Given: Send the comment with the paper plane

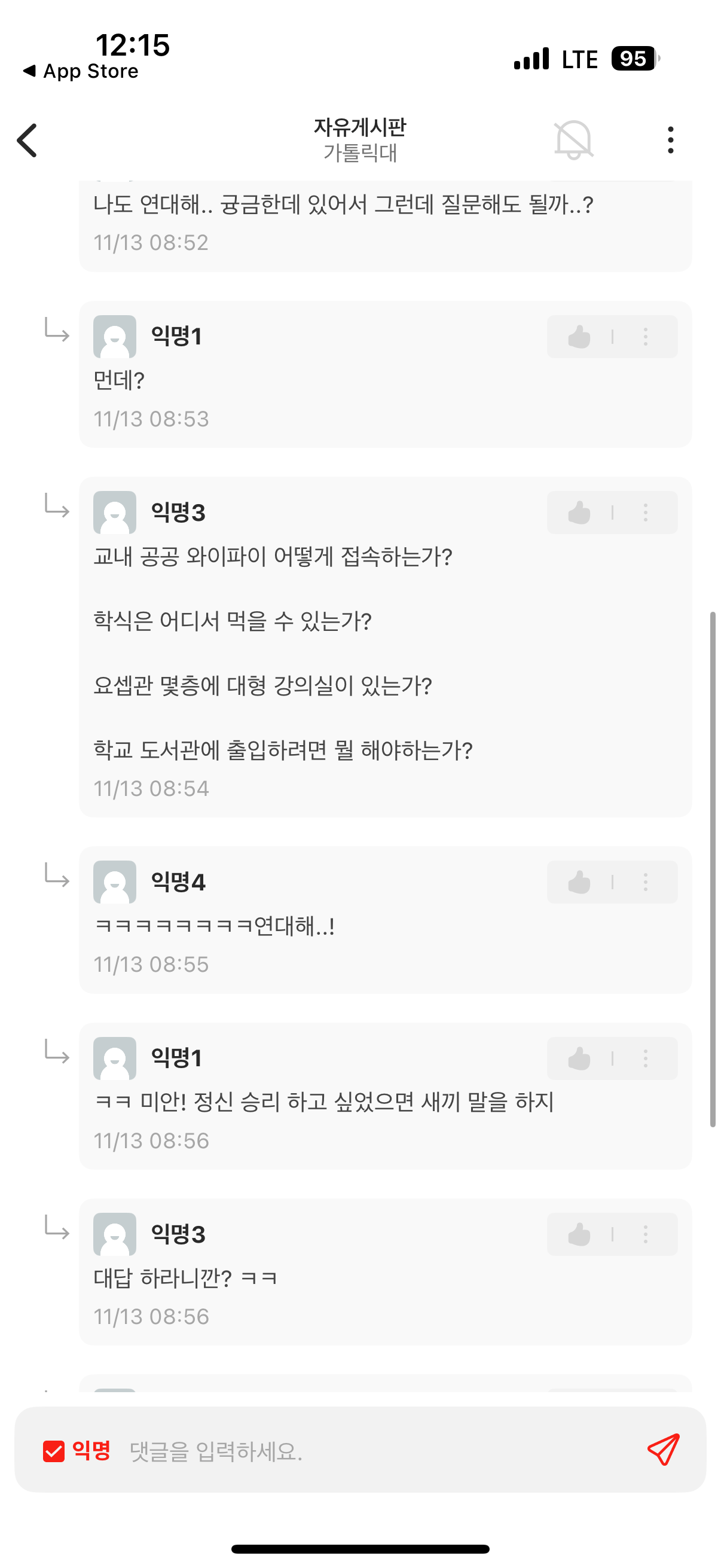Looking at the screenshot, I should click(x=663, y=1450).
